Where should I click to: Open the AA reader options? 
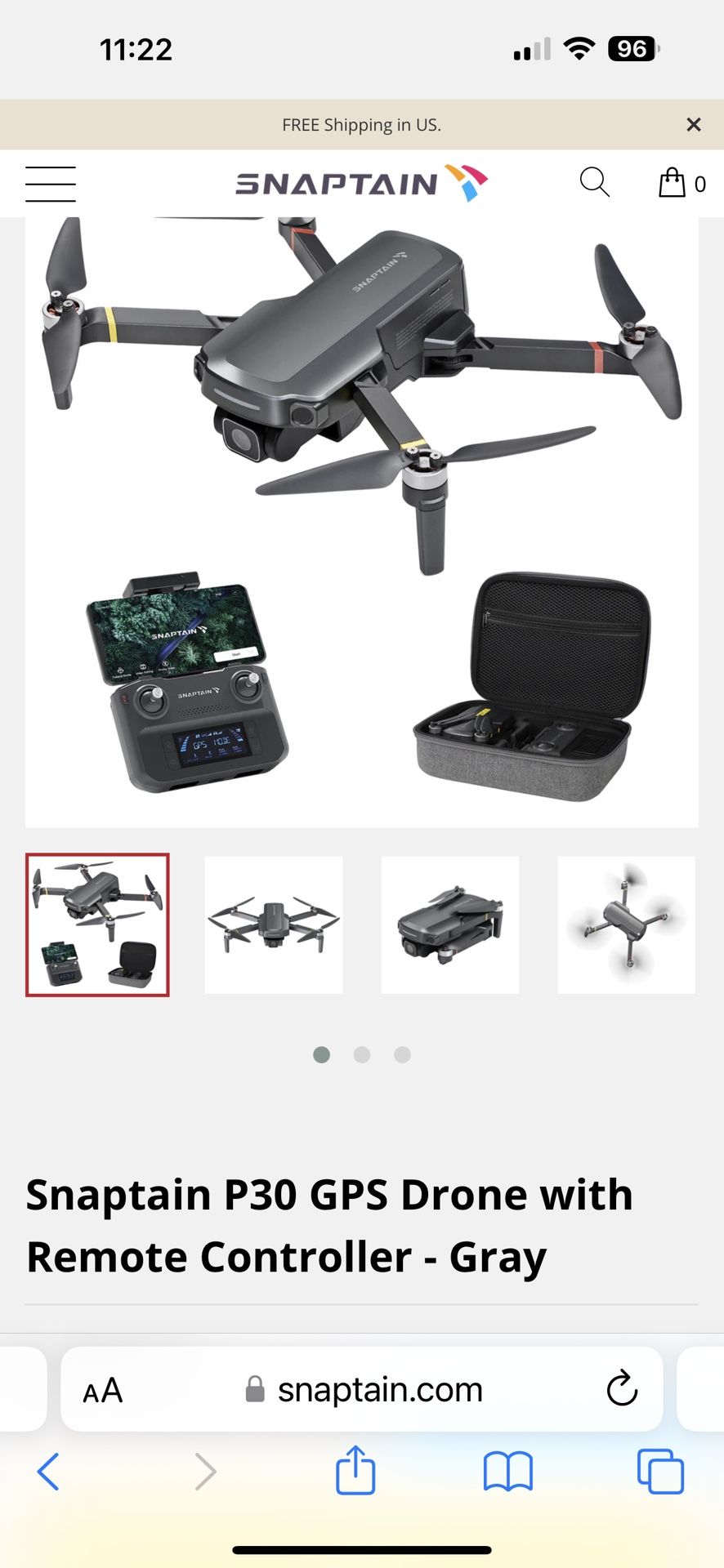103,1390
